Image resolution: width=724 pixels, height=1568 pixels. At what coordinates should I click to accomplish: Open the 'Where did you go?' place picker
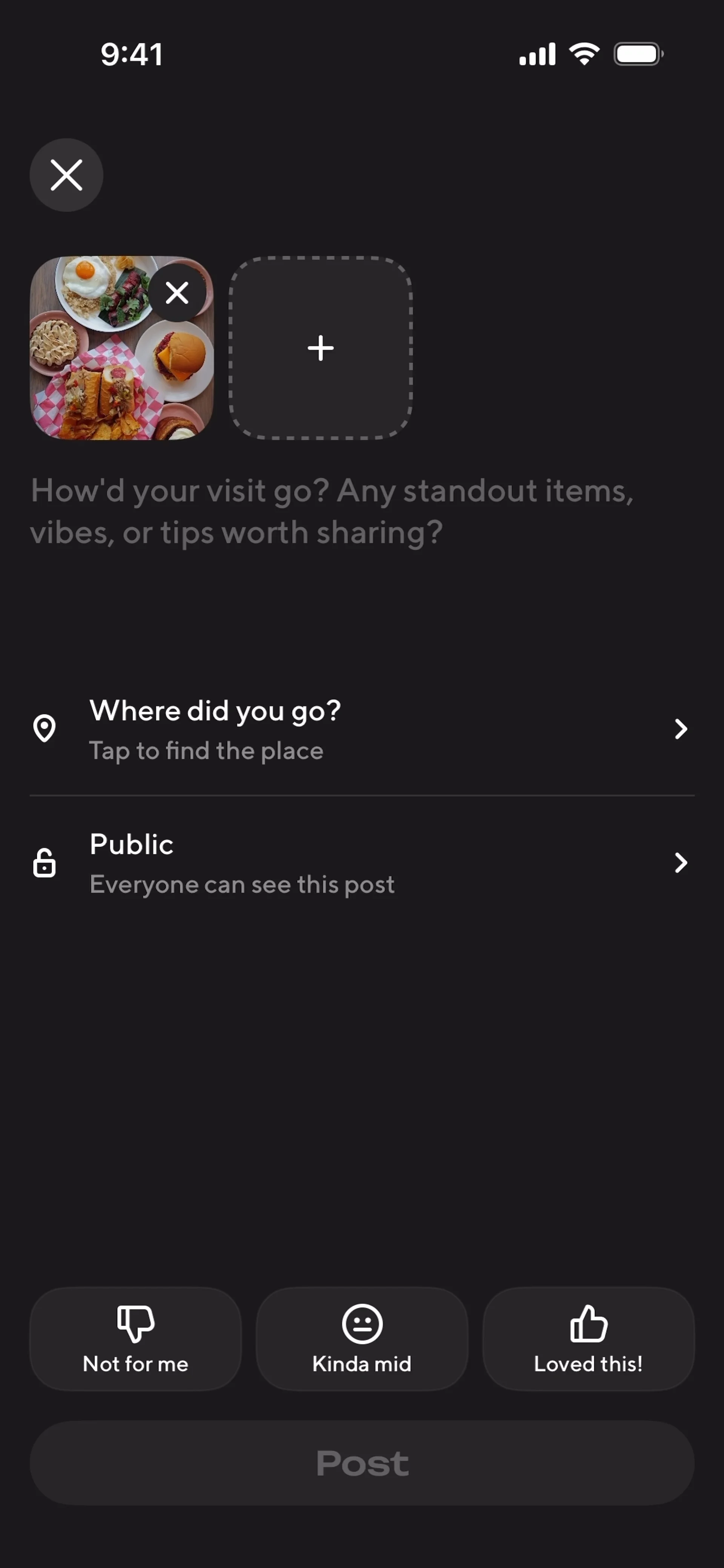(362, 729)
